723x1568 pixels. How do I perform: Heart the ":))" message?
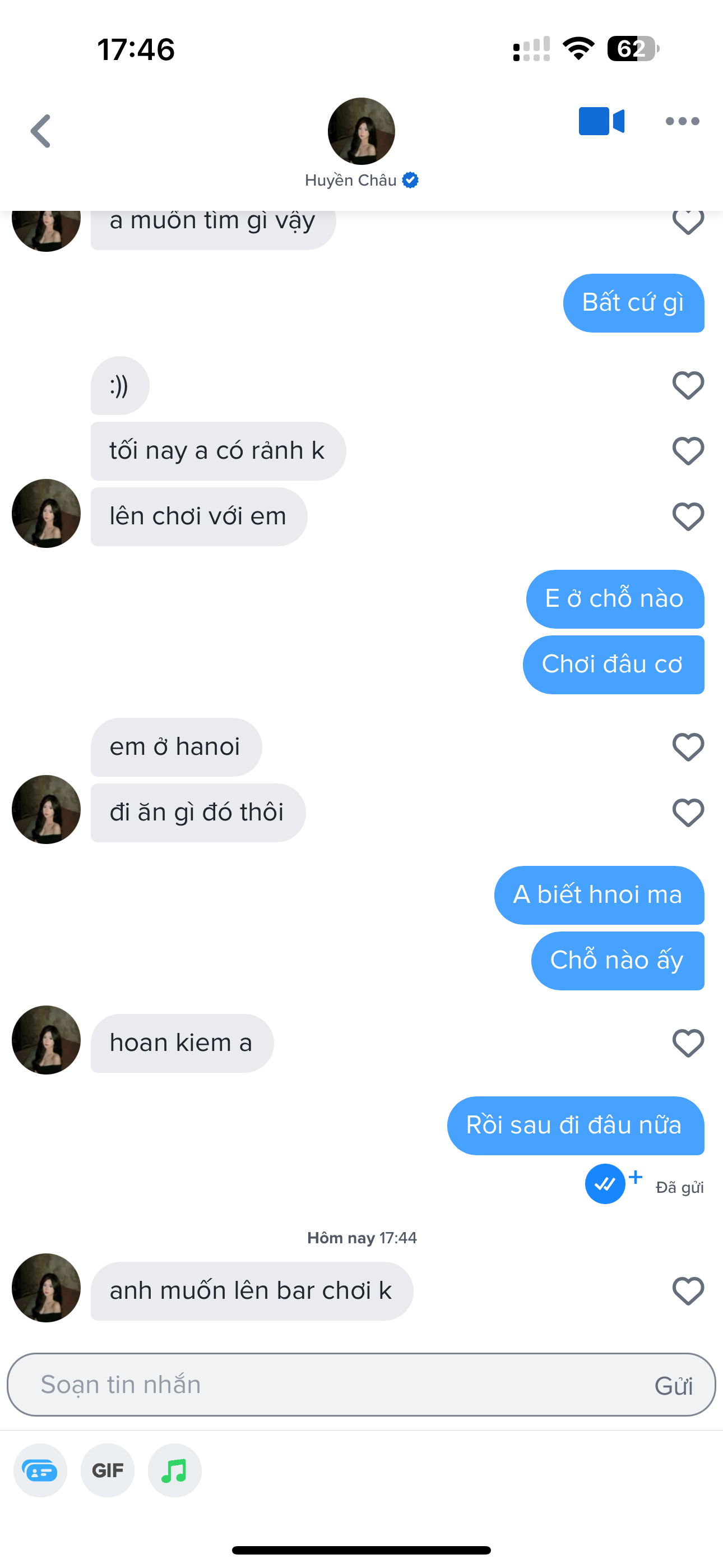tap(688, 385)
